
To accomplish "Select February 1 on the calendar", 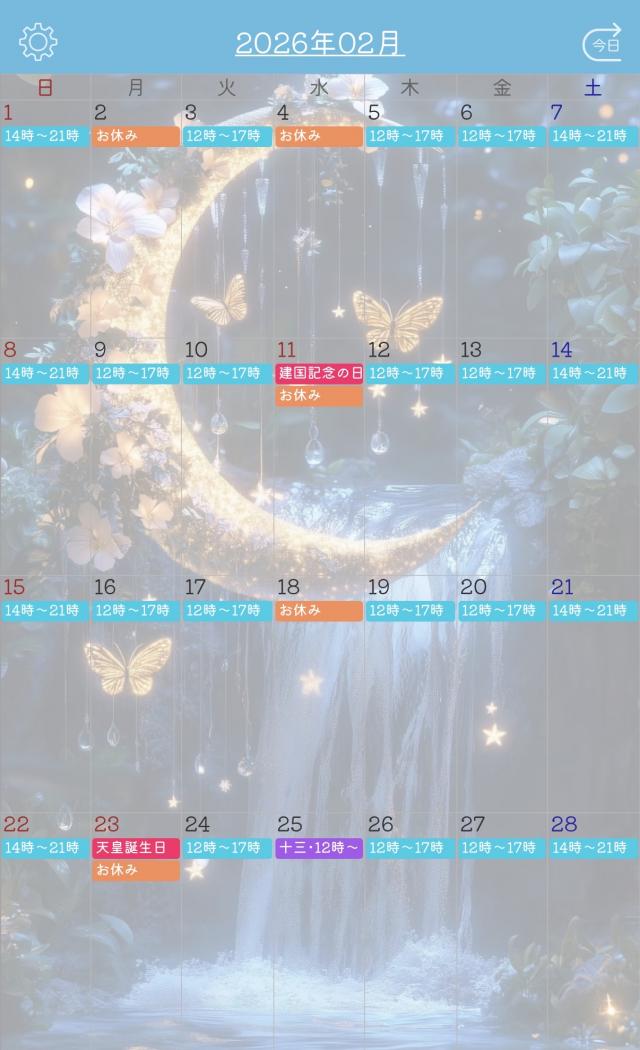I will click(45, 200).
